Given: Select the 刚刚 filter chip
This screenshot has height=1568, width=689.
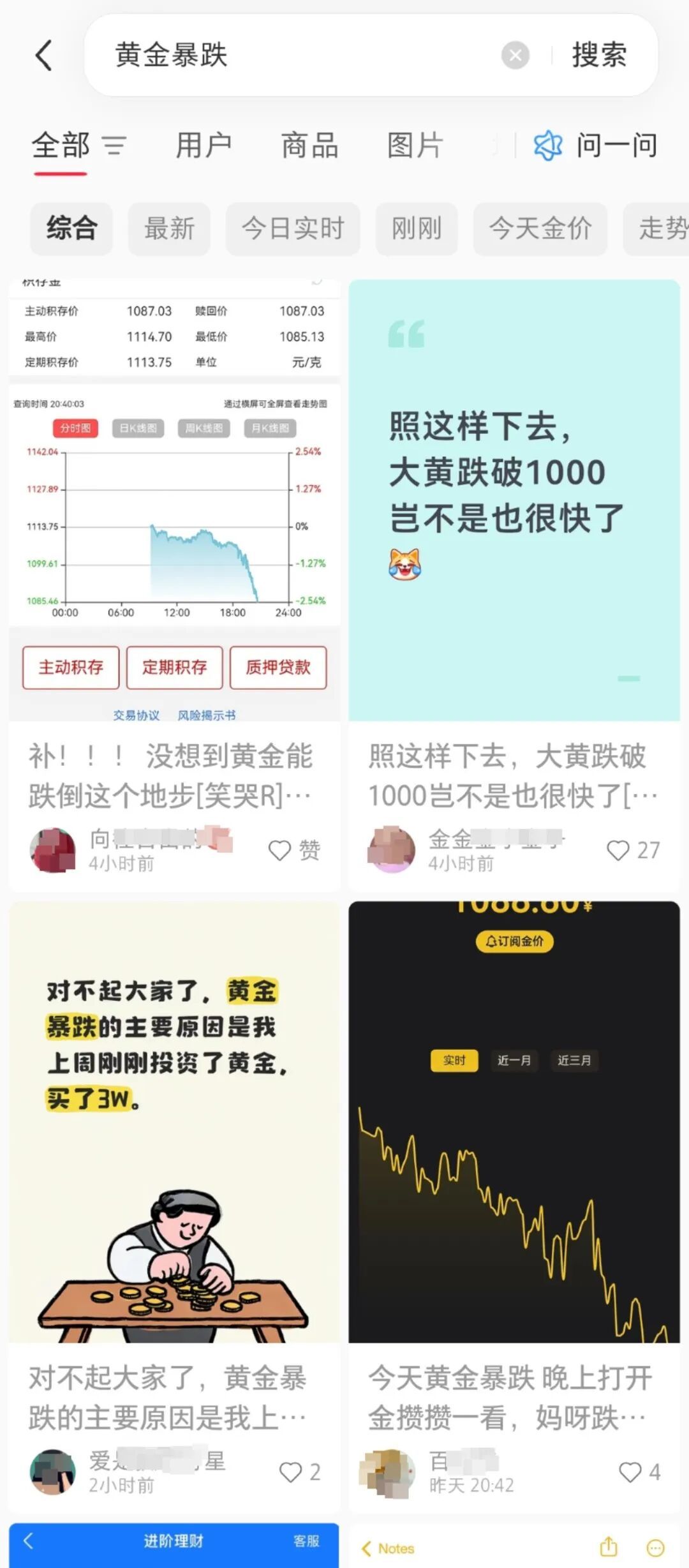Looking at the screenshot, I should 417,228.
